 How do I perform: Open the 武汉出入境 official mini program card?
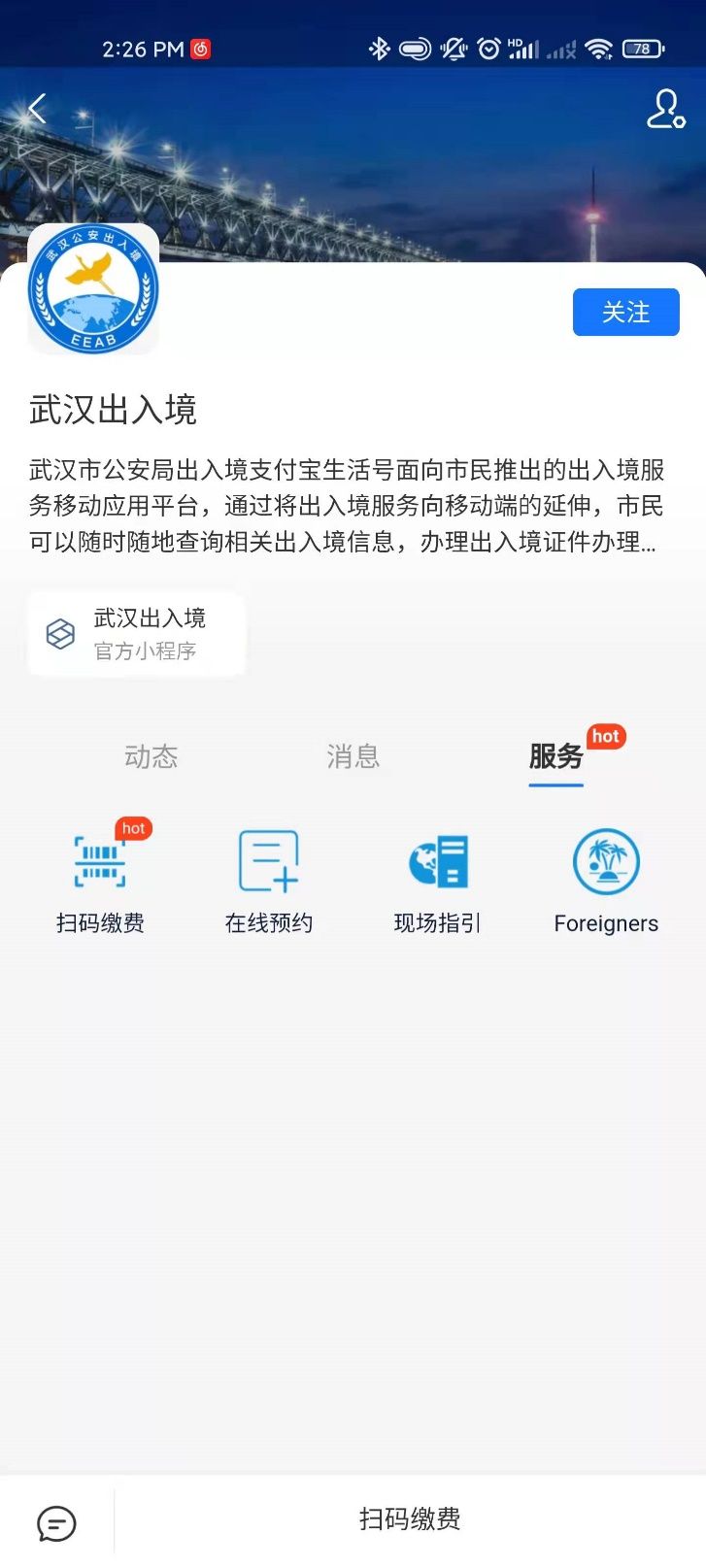click(x=137, y=634)
